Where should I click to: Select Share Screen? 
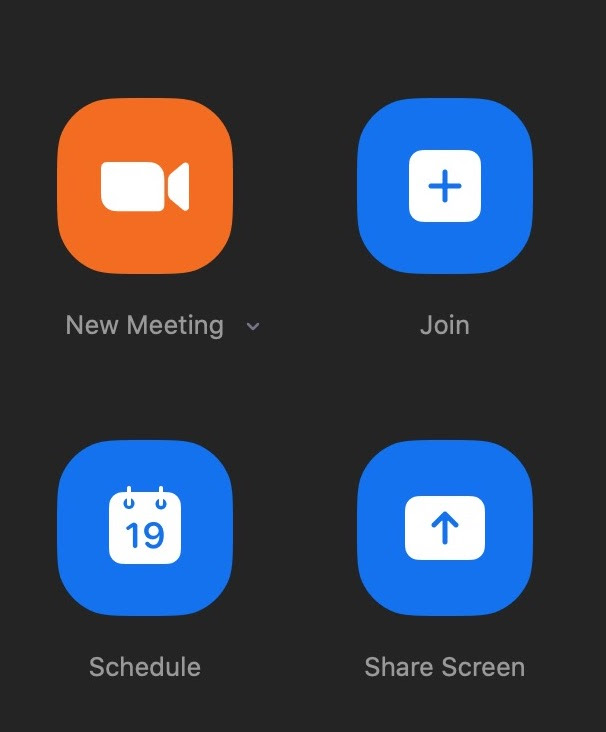(x=445, y=527)
